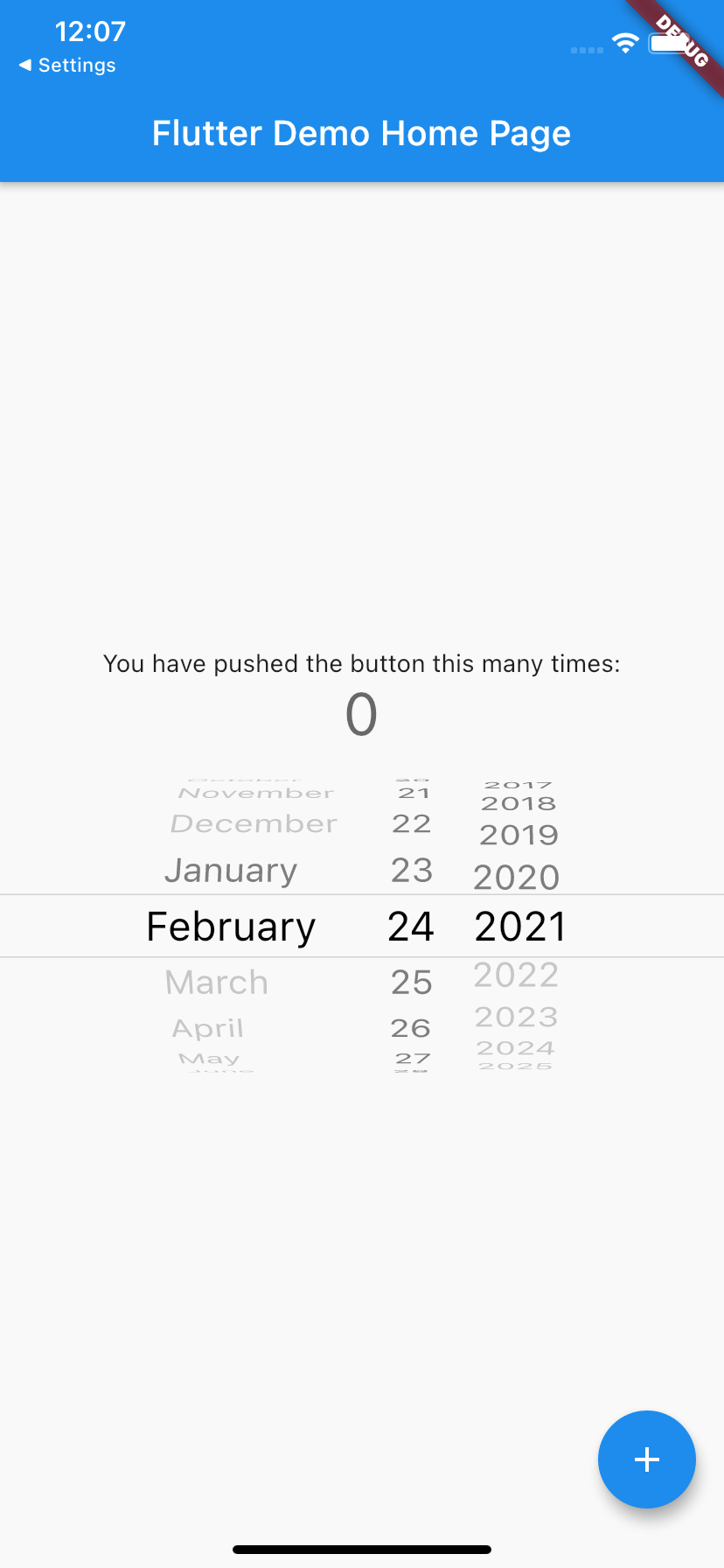
Task: Tap the back arrow next to Settings
Action: point(25,65)
